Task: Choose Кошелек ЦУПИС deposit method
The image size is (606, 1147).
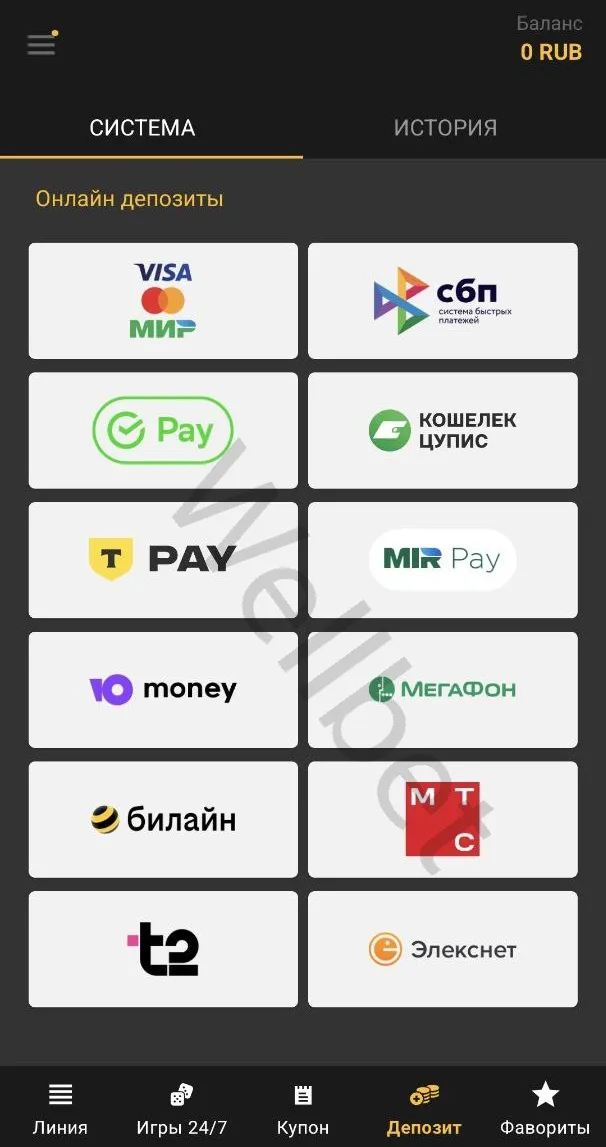Action: [x=442, y=430]
